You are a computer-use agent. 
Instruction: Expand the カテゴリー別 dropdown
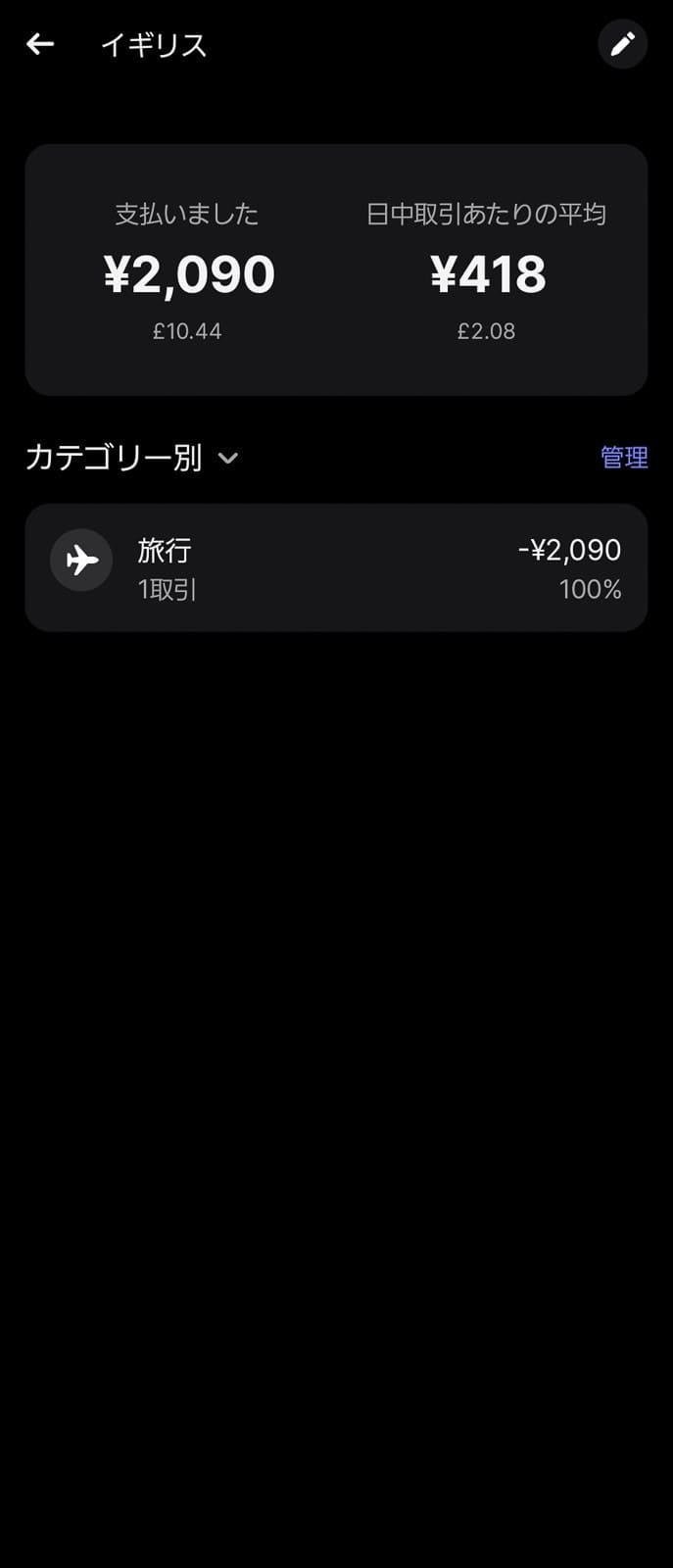[132, 458]
